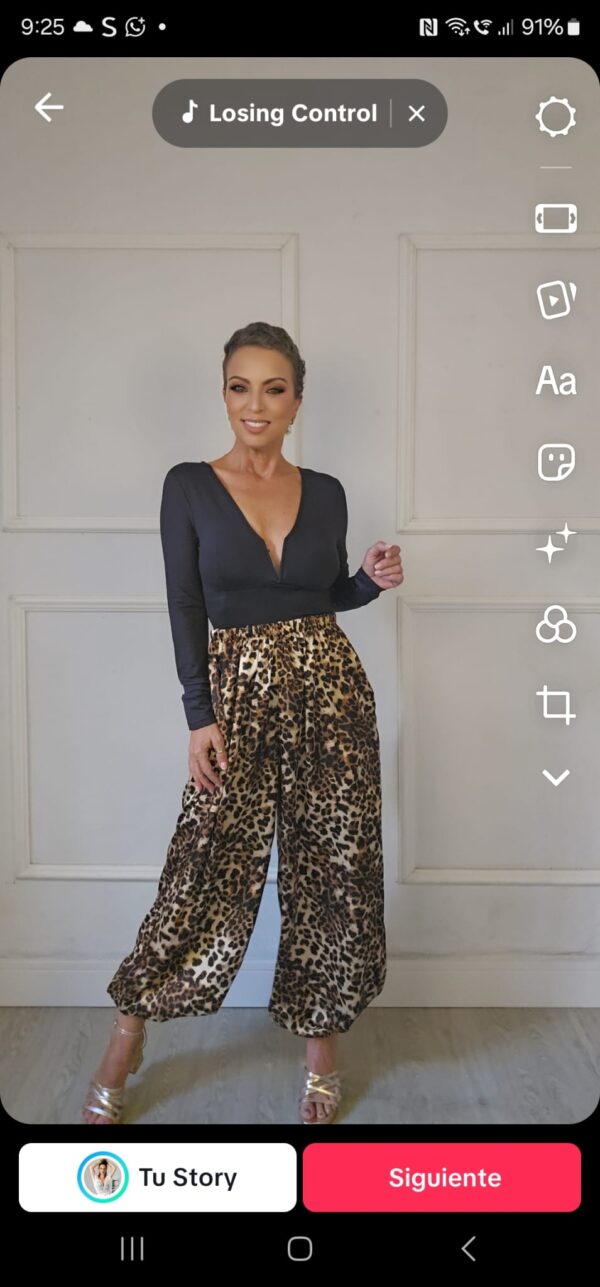Expand more editing tools chevron
Viewport: 600px width, 1287px height.
(x=555, y=778)
